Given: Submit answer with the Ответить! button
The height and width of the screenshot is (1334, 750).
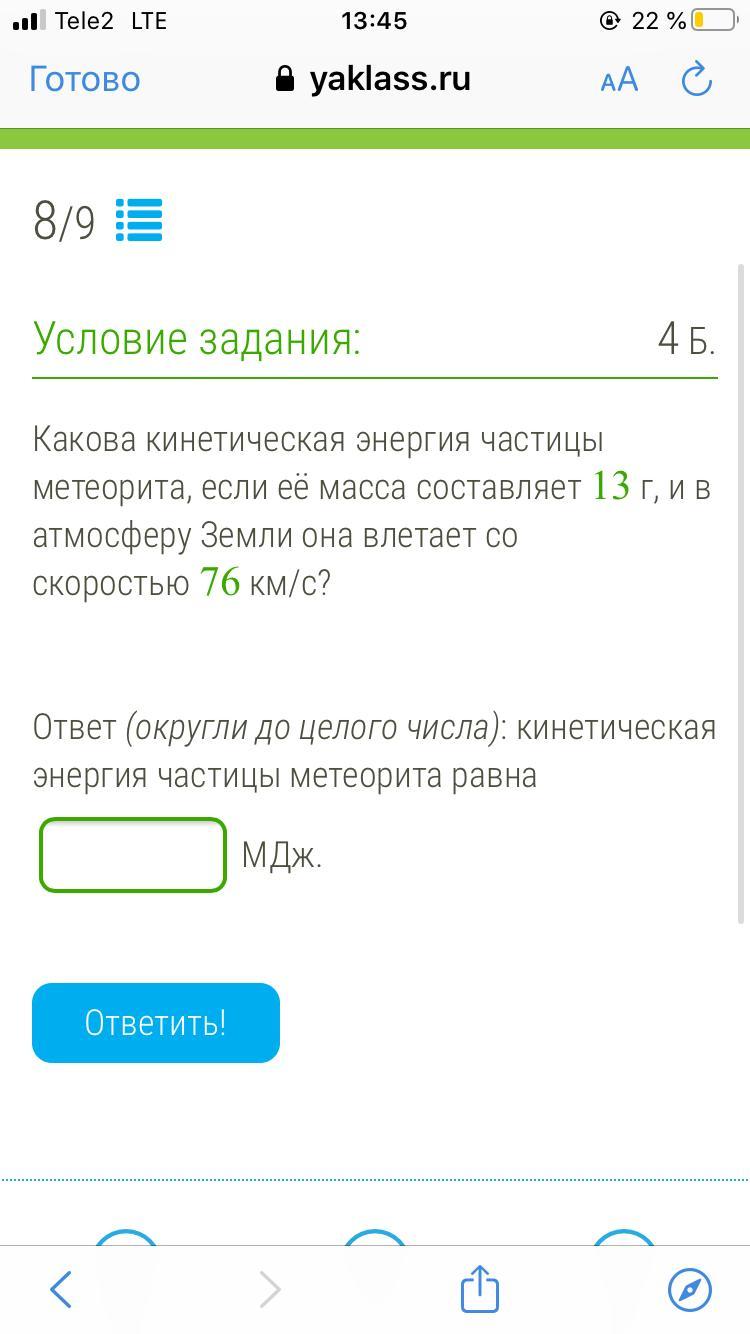Looking at the screenshot, I should (156, 1023).
